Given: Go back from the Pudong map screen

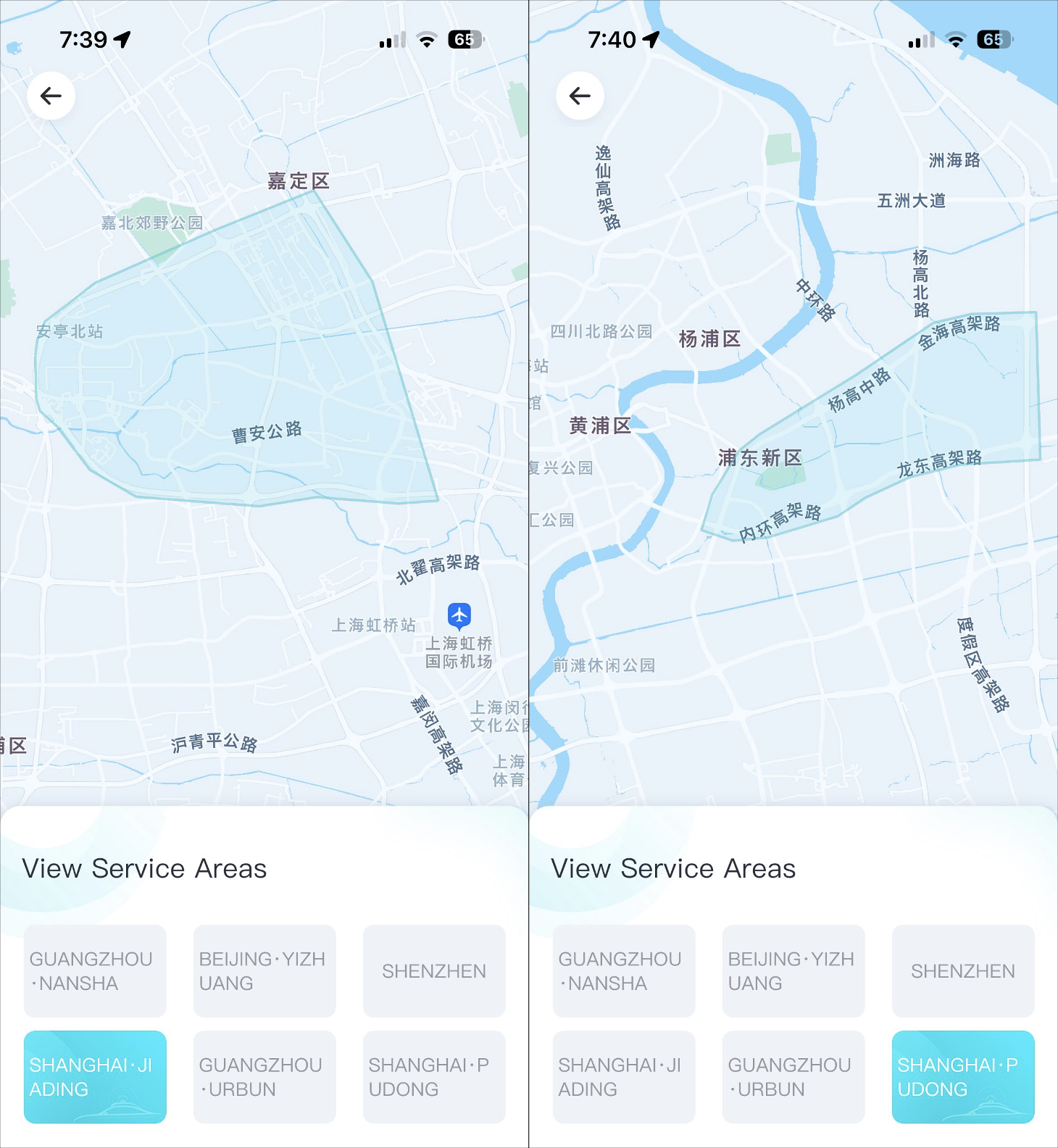Looking at the screenshot, I should pyautogui.click(x=580, y=96).
